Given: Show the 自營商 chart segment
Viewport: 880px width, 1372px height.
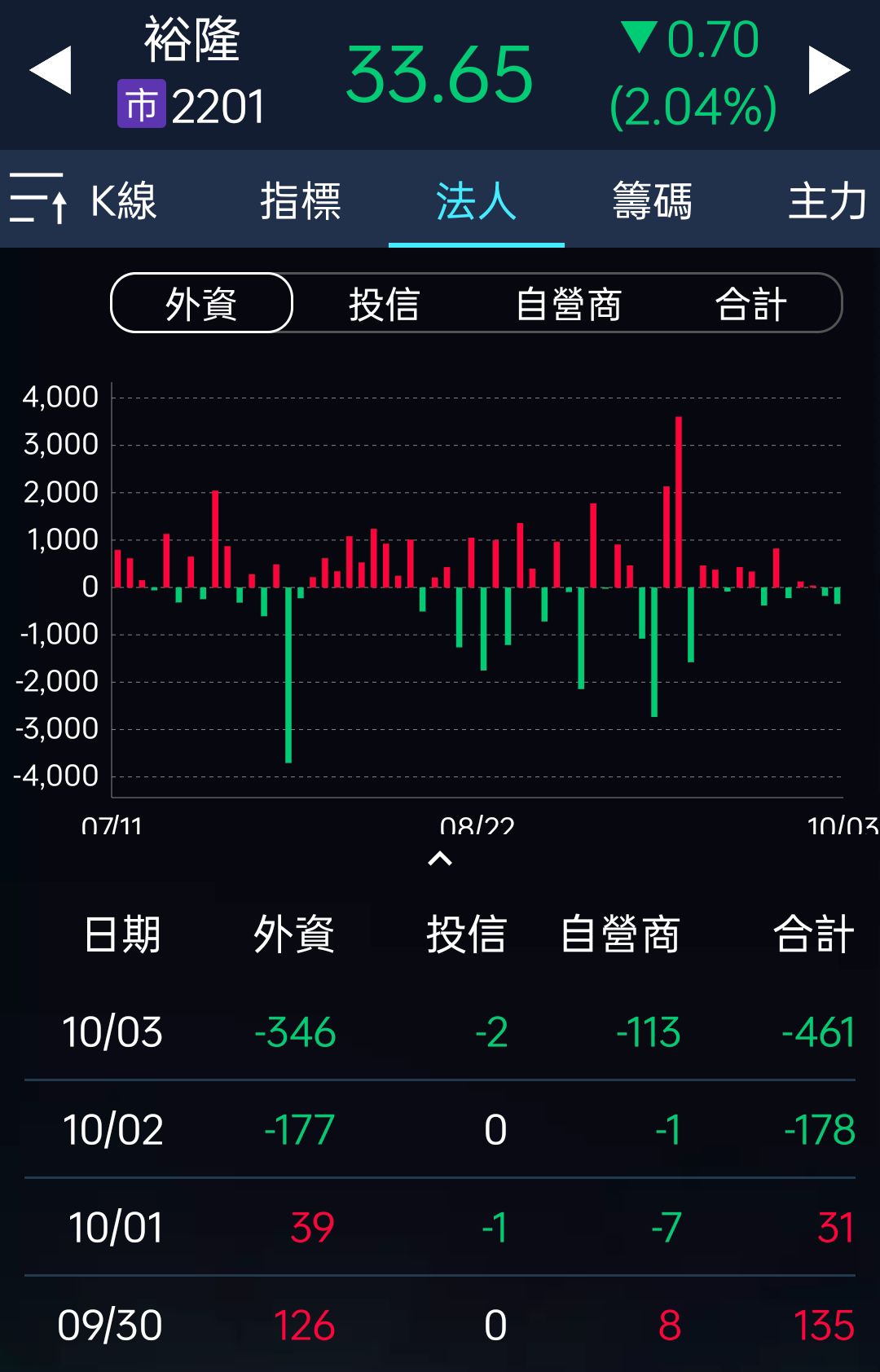Looking at the screenshot, I should pos(569,304).
